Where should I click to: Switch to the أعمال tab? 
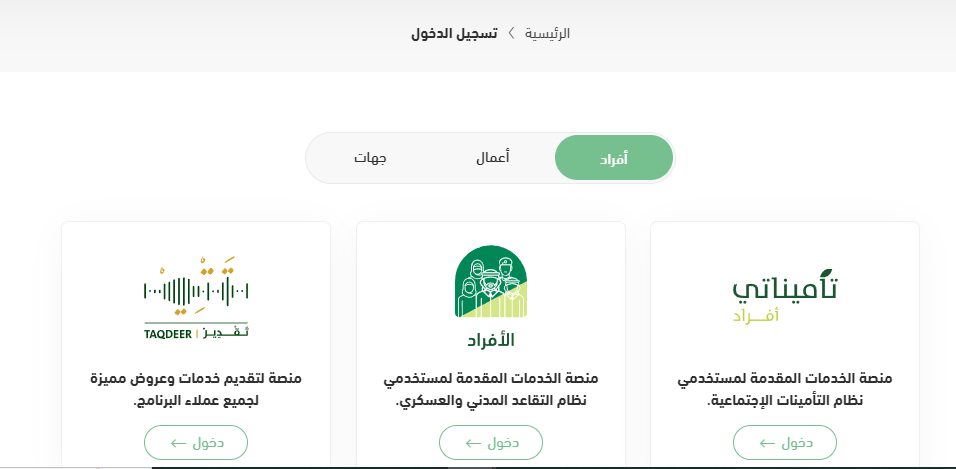492,158
